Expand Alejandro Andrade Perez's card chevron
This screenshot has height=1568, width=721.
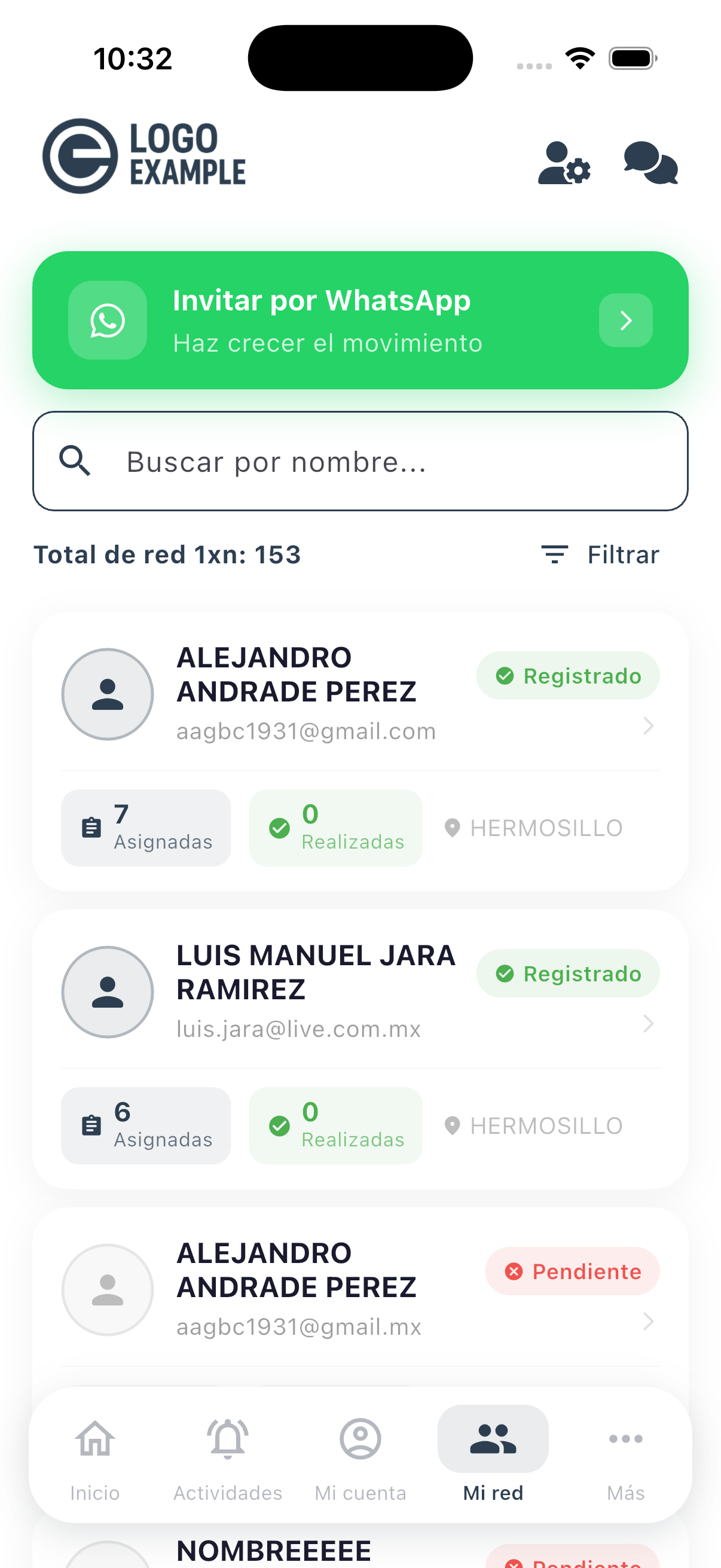pyautogui.click(x=647, y=725)
